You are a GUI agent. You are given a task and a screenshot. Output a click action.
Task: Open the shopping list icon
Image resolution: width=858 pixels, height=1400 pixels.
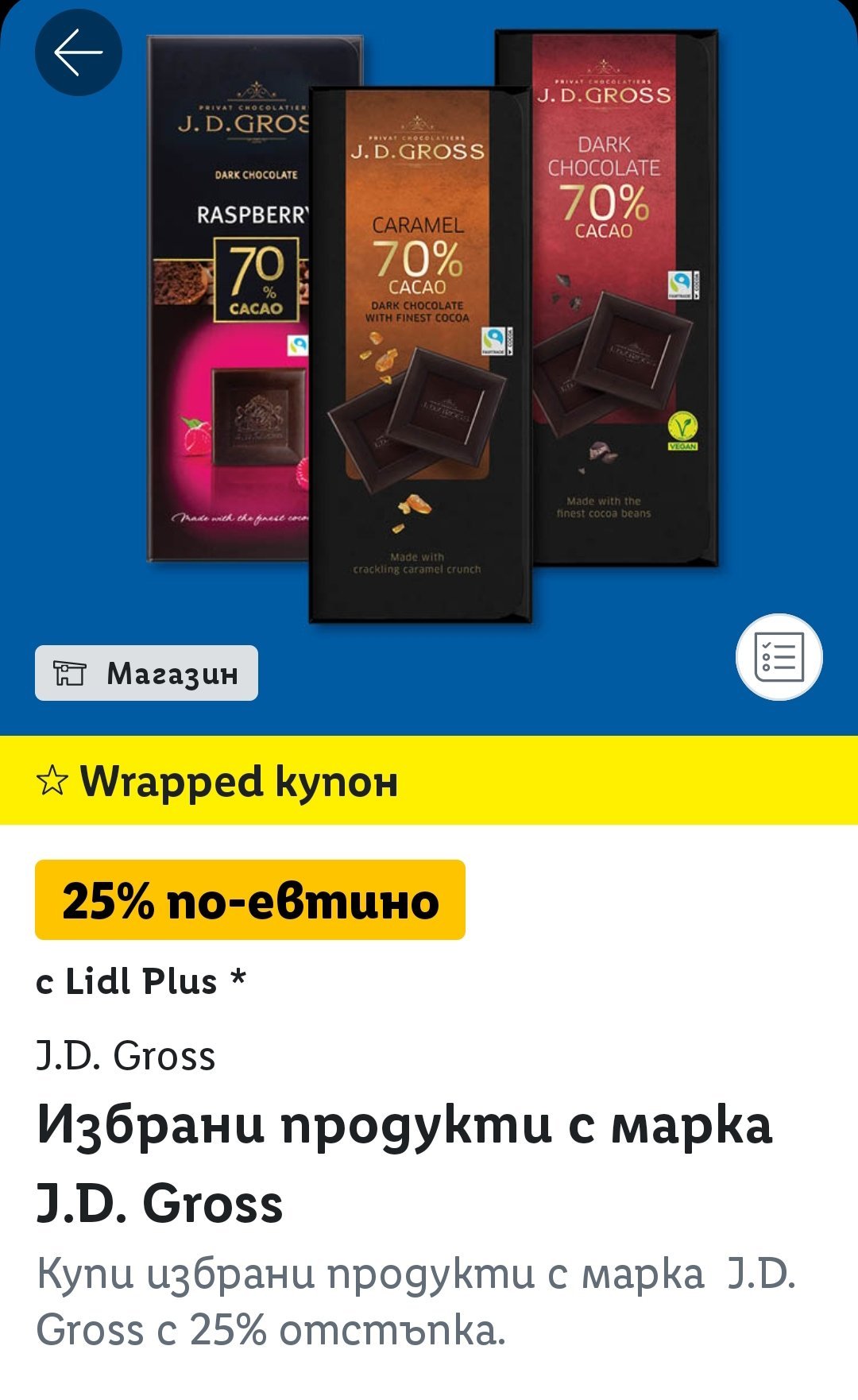tap(779, 657)
